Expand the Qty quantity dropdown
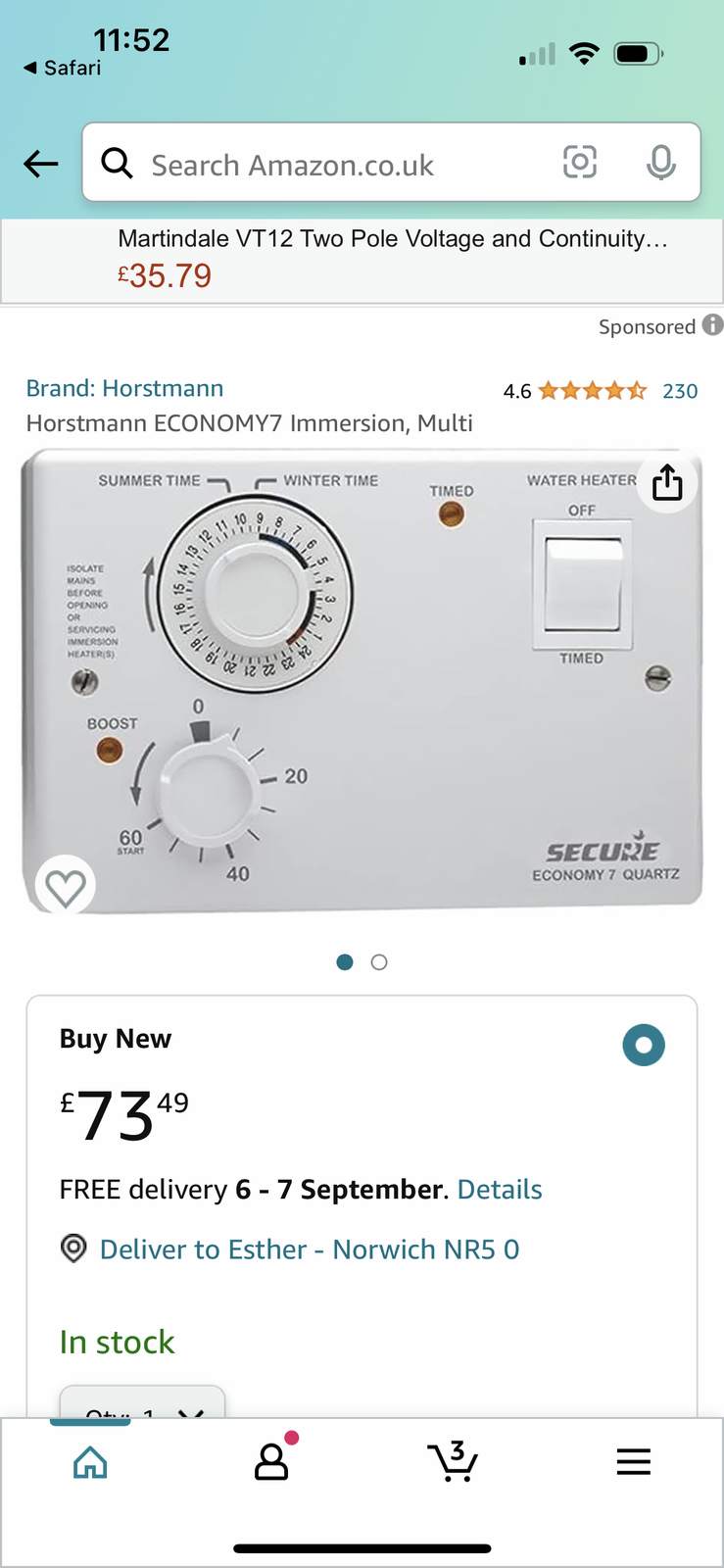Image resolution: width=724 pixels, height=1568 pixels. click(x=143, y=1405)
